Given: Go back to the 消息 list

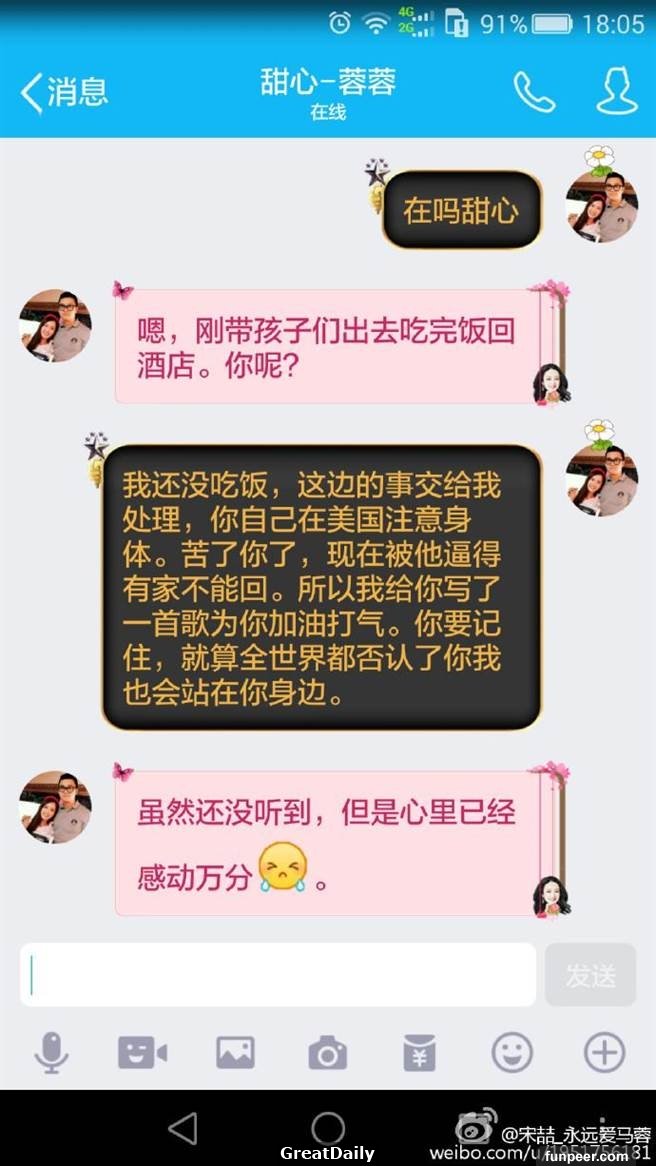Looking at the screenshot, I should 64,92.
